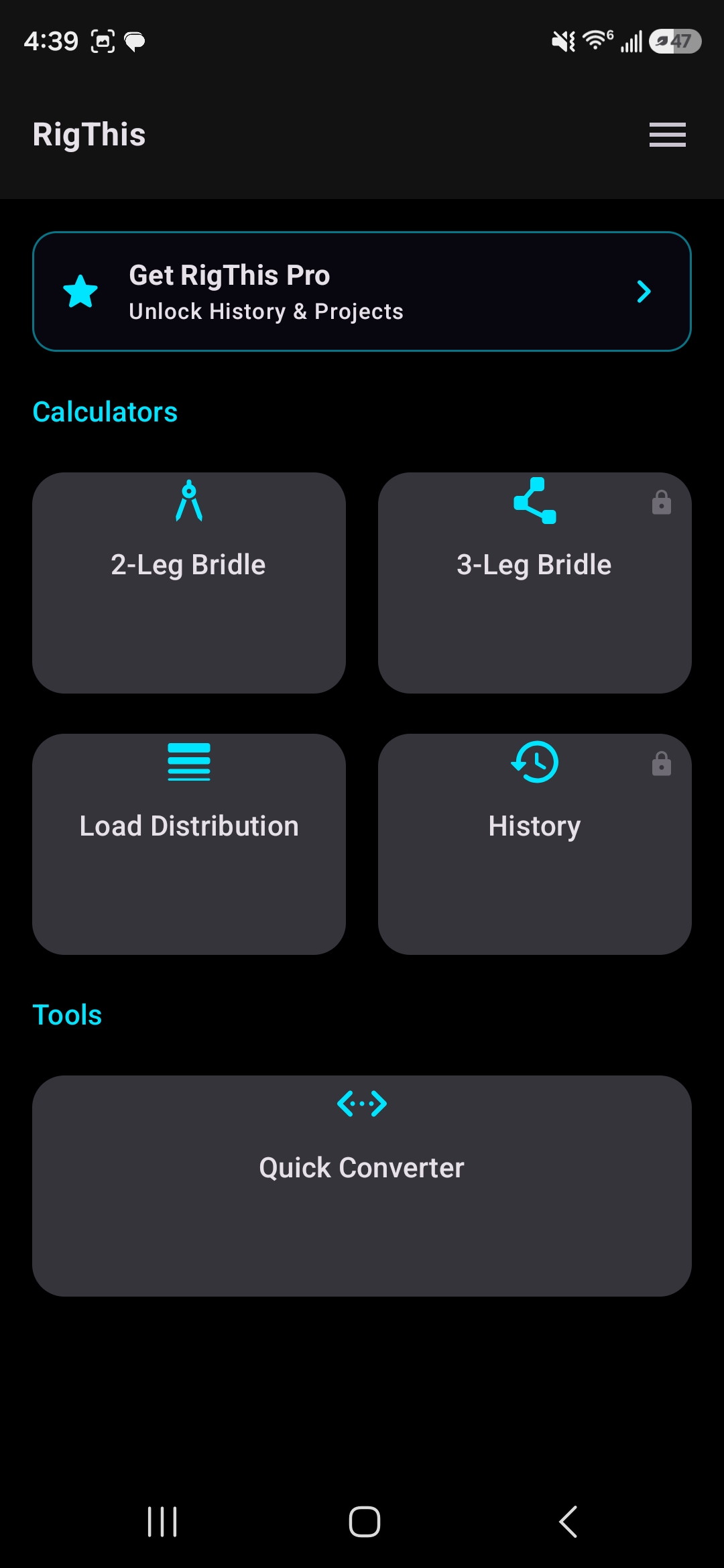Tap the Android back navigation button
Viewport: 724px width, 1568px height.
pos(567,1521)
